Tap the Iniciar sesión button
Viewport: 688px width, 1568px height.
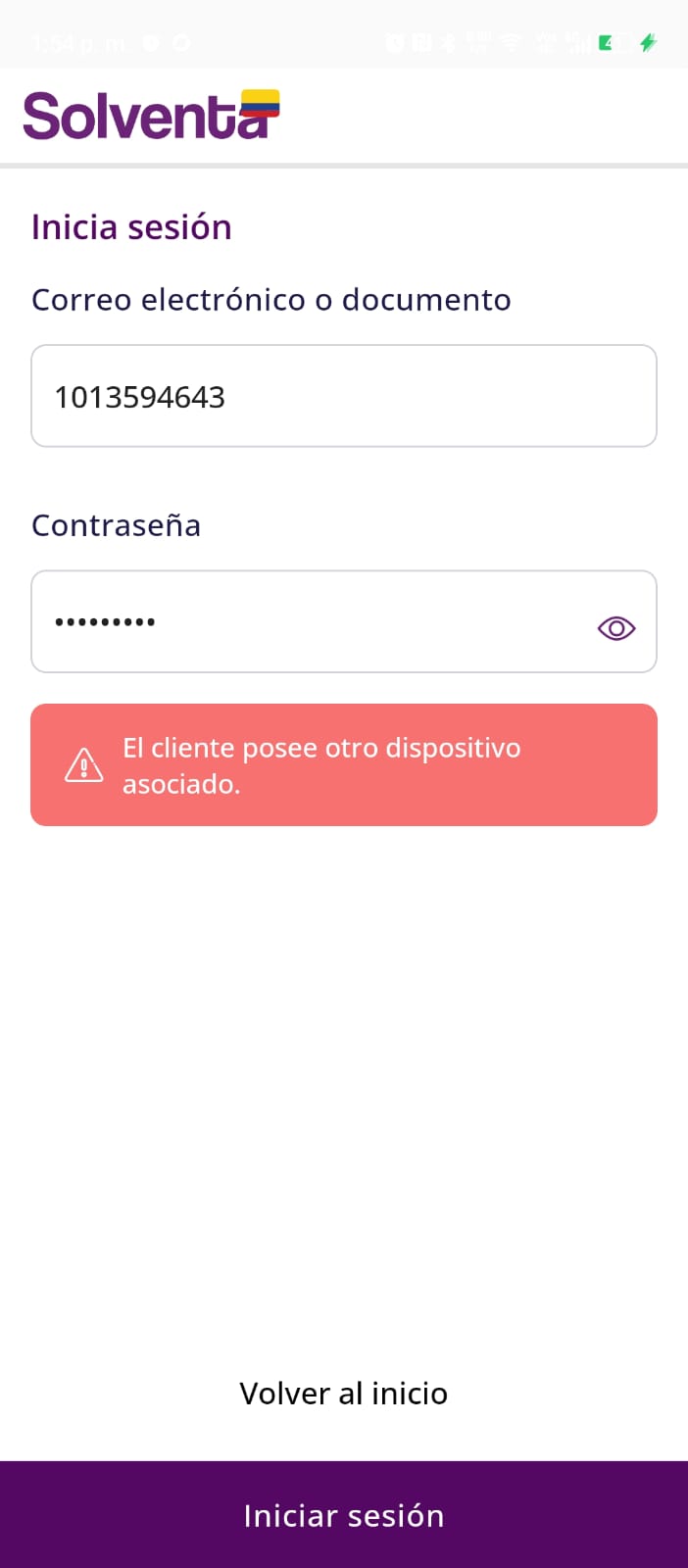pyautogui.click(x=343, y=1515)
